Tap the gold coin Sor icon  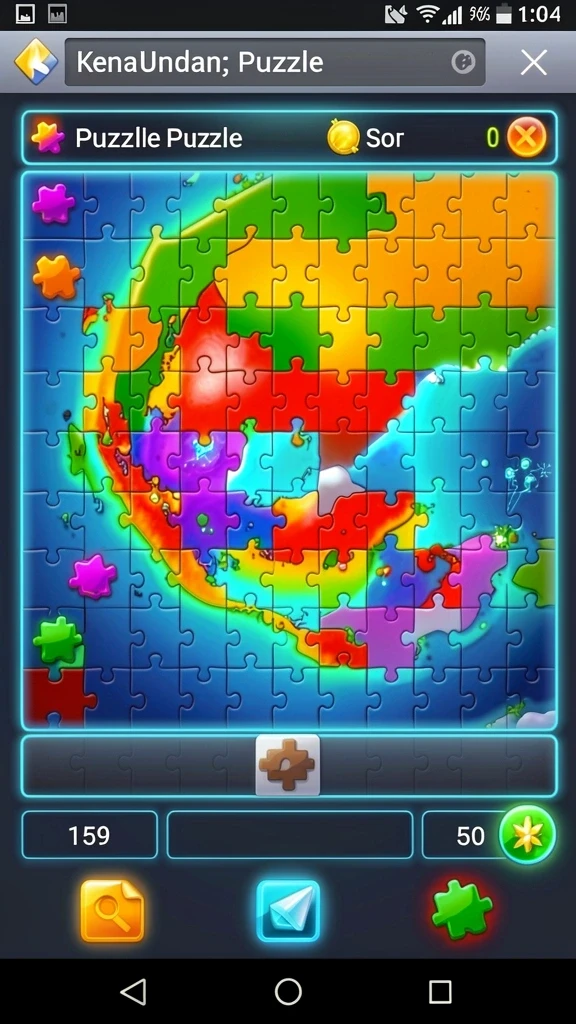[x=344, y=137]
